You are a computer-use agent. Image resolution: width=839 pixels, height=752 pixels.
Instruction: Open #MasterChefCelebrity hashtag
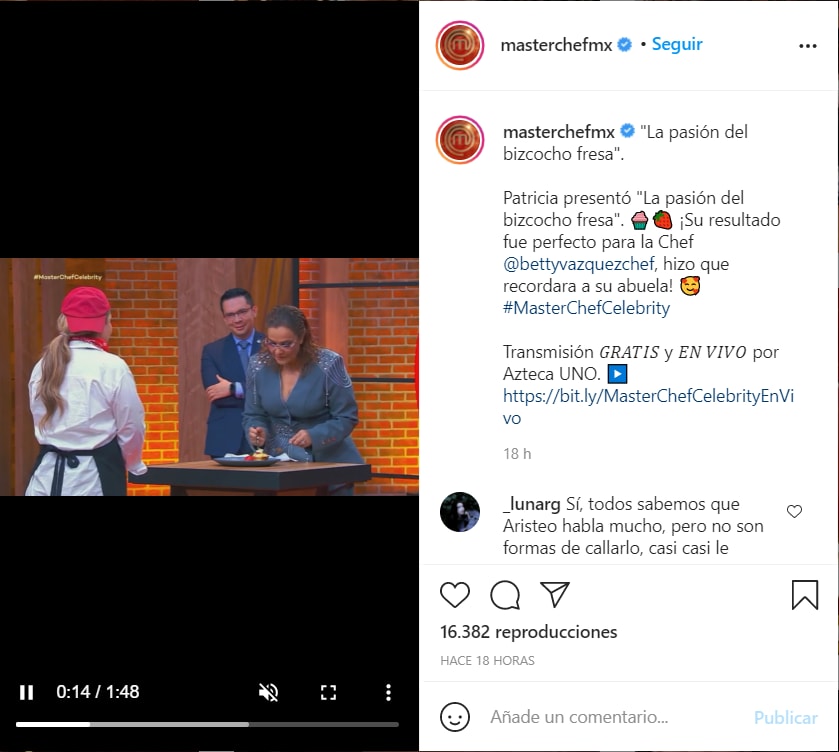click(x=586, y=308)
